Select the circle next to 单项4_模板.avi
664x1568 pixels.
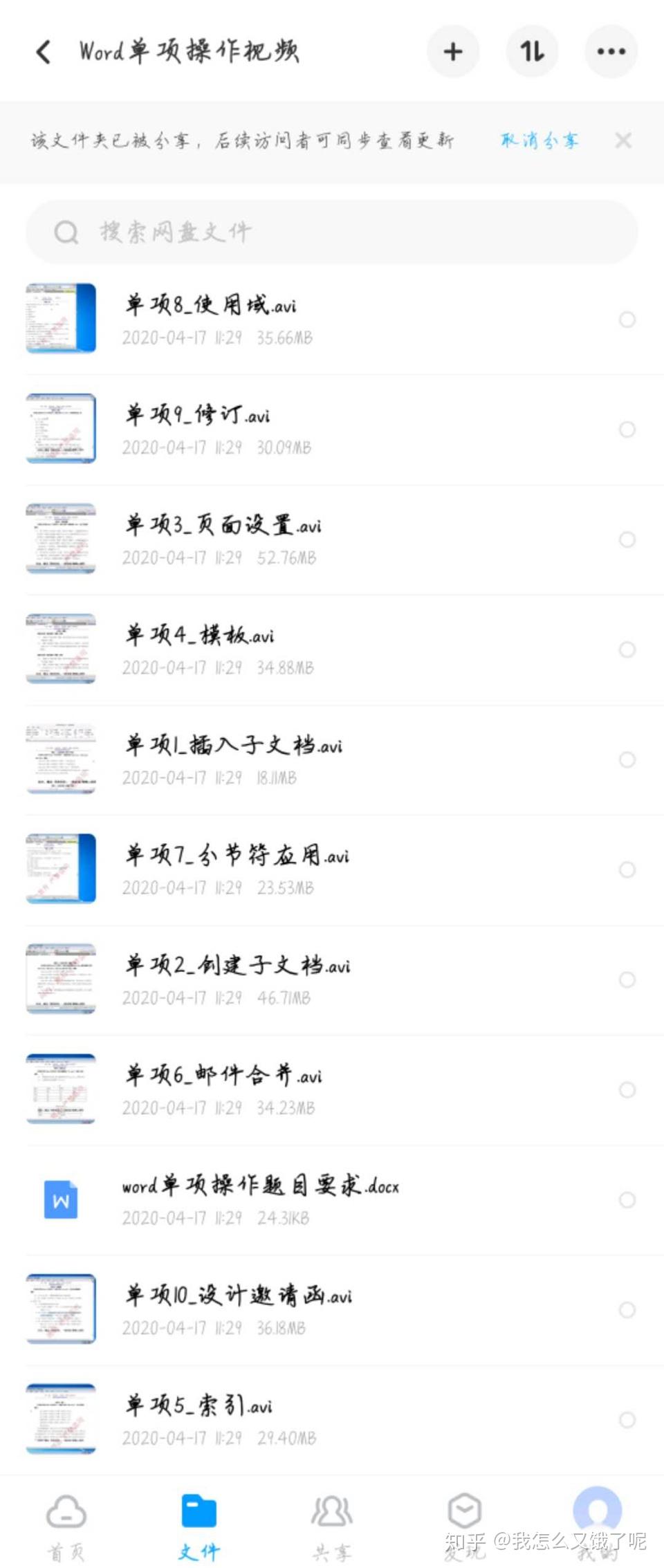(627, 649)
